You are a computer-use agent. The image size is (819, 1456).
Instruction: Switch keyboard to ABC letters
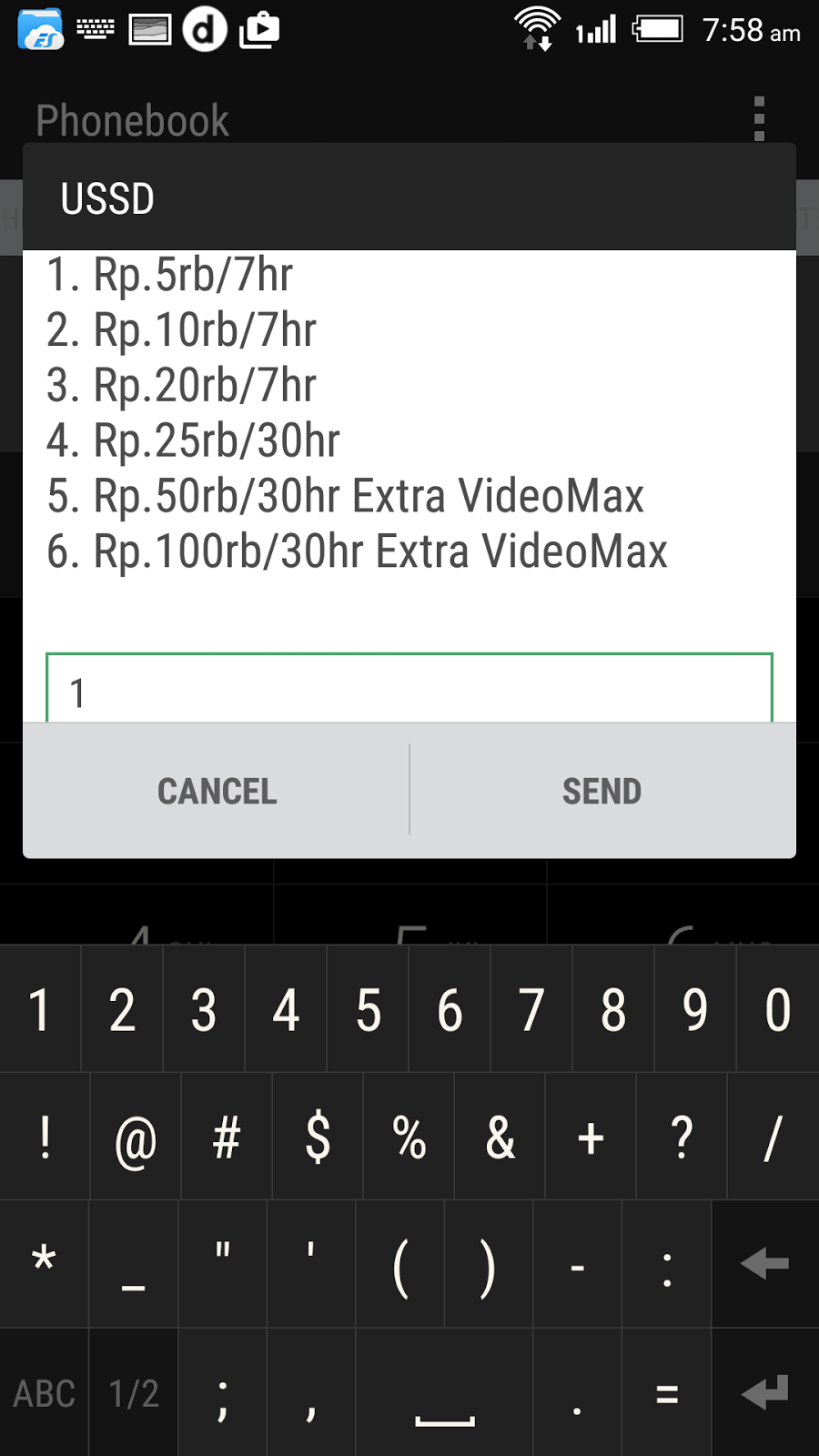(x=44, y=1393)
